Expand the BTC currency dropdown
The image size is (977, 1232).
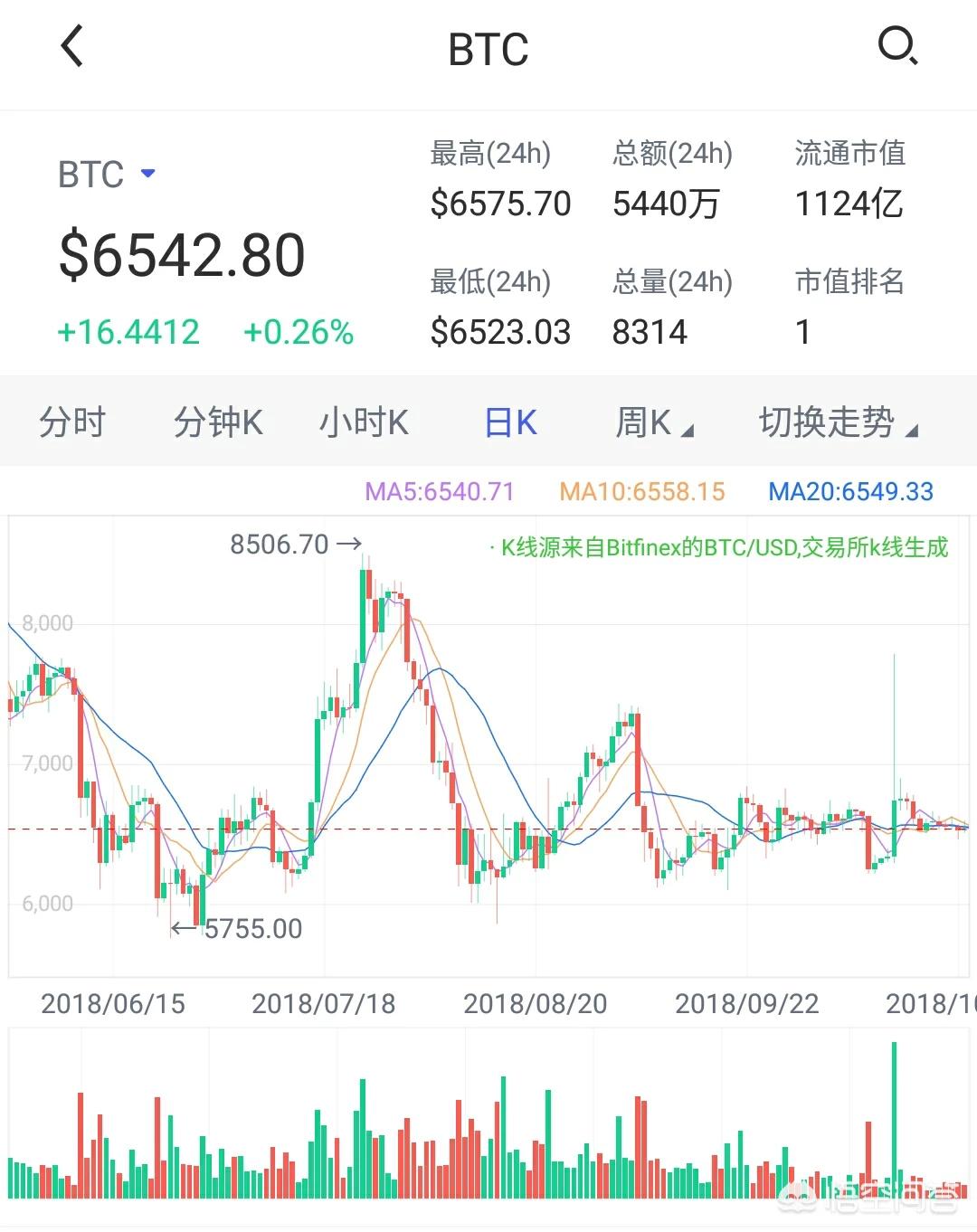(x=107, y=174)
